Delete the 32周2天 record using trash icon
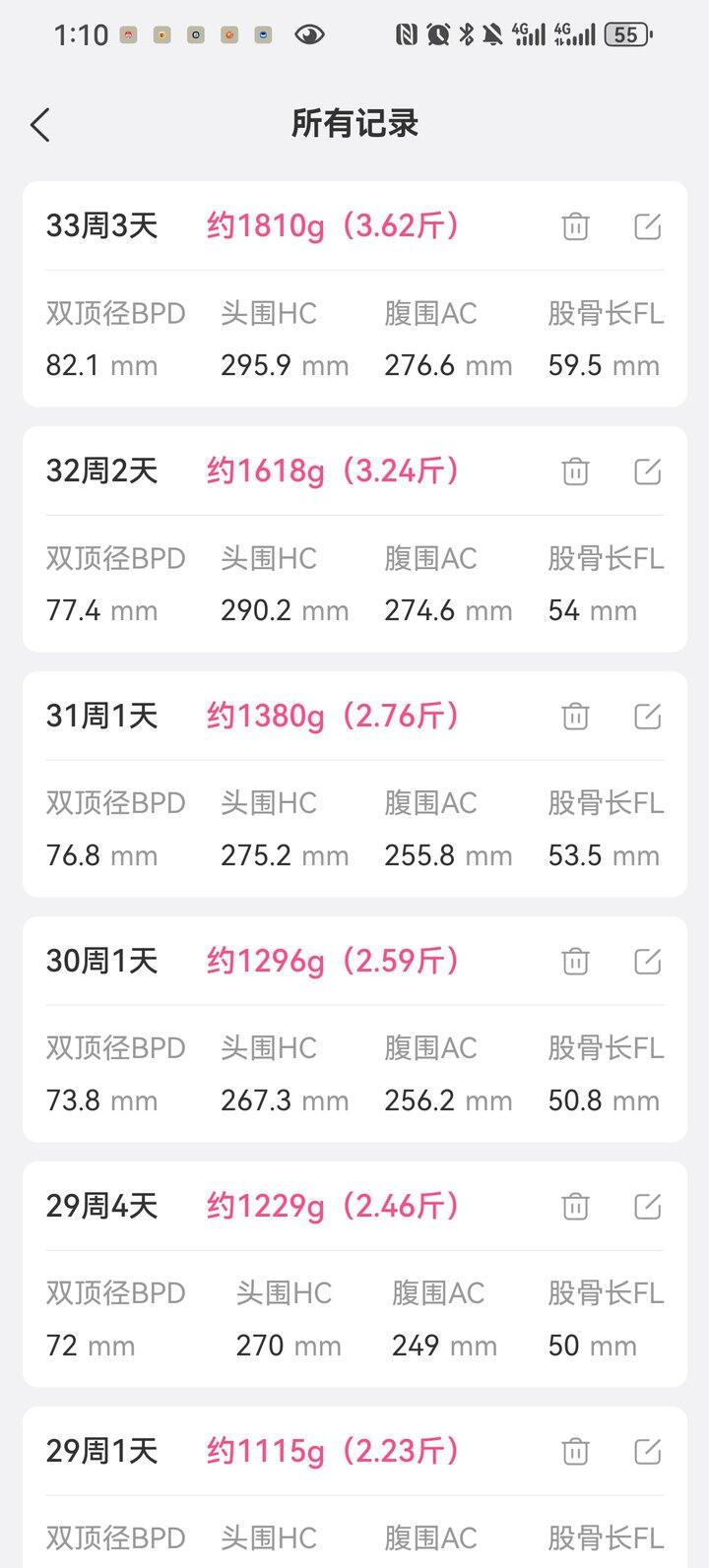This screenshot has width=709, height=1568. tap(574, 471)
